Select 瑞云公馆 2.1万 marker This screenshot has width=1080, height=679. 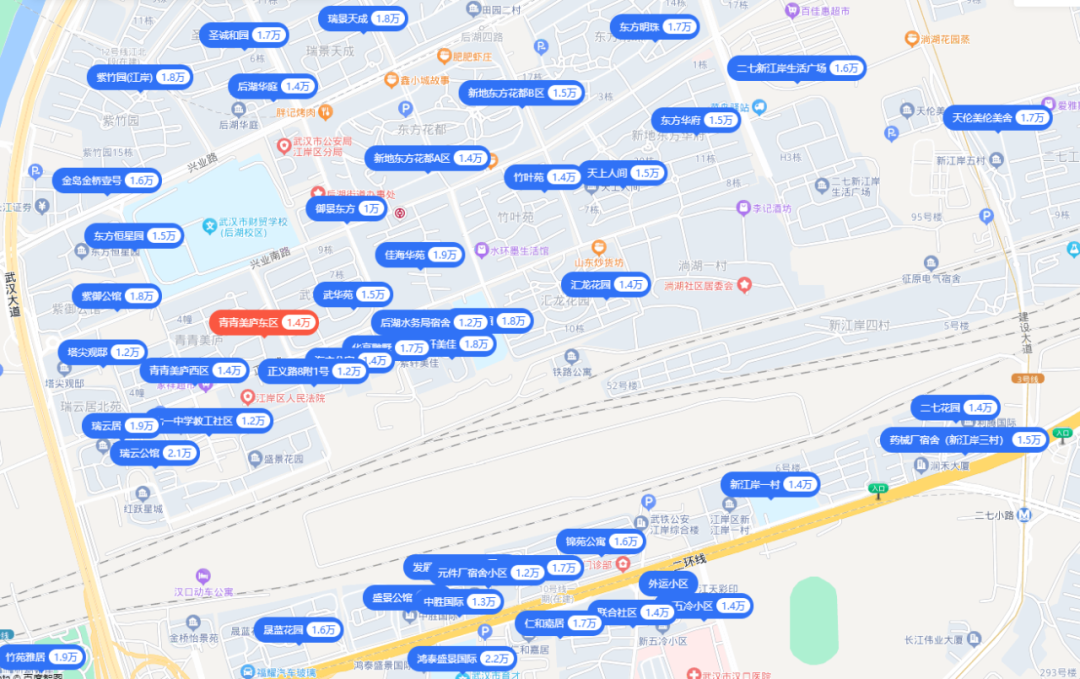click(154, 453)
